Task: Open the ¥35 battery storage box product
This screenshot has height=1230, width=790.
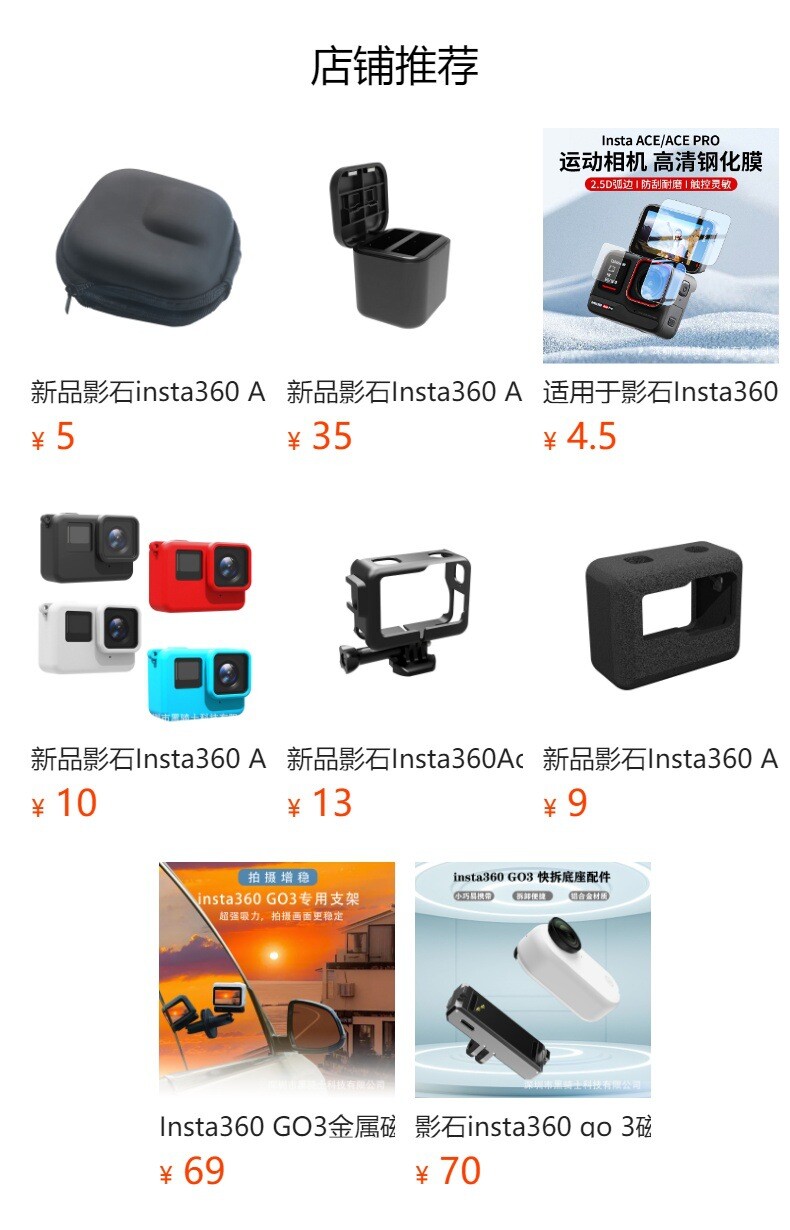Action: click(x=404, y=246)
